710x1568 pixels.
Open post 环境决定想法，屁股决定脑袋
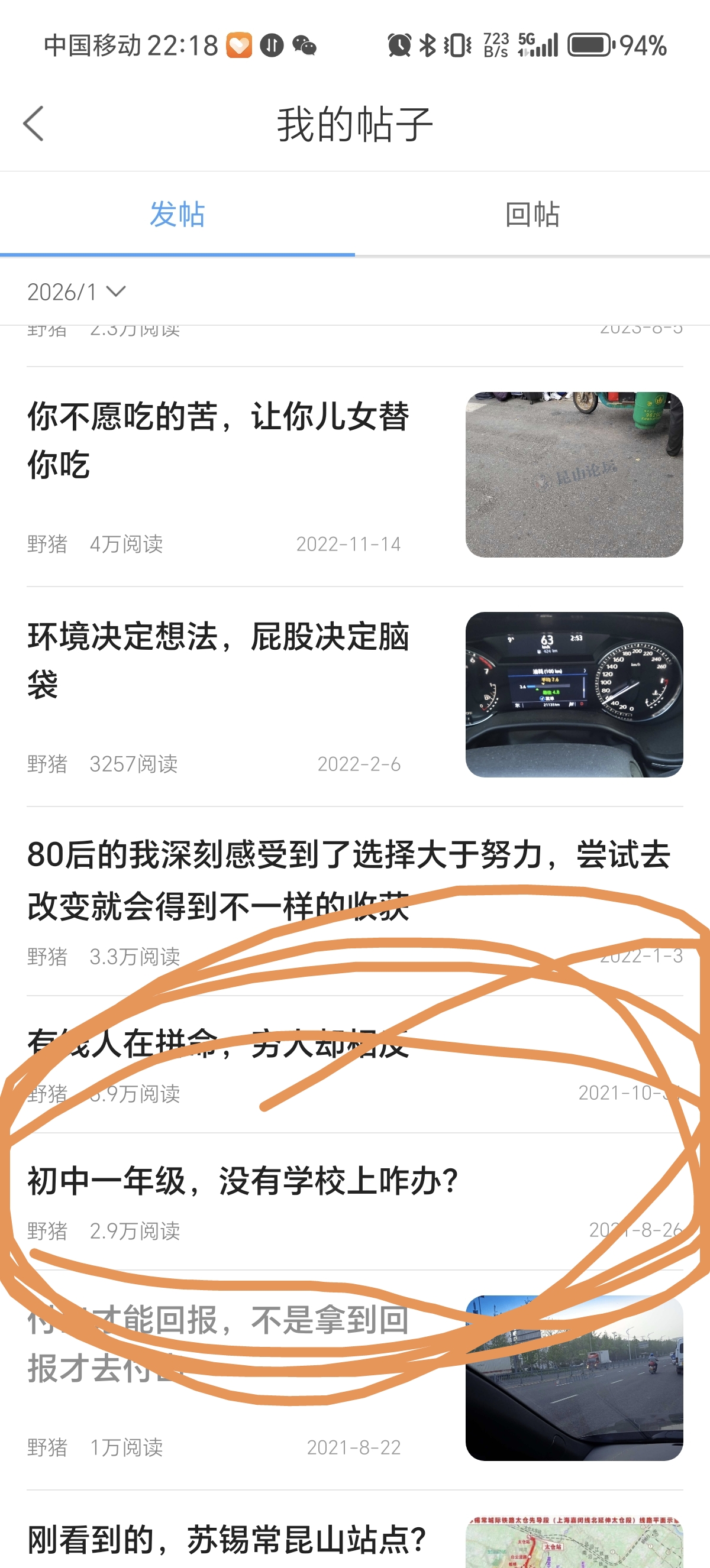[218, 660]
